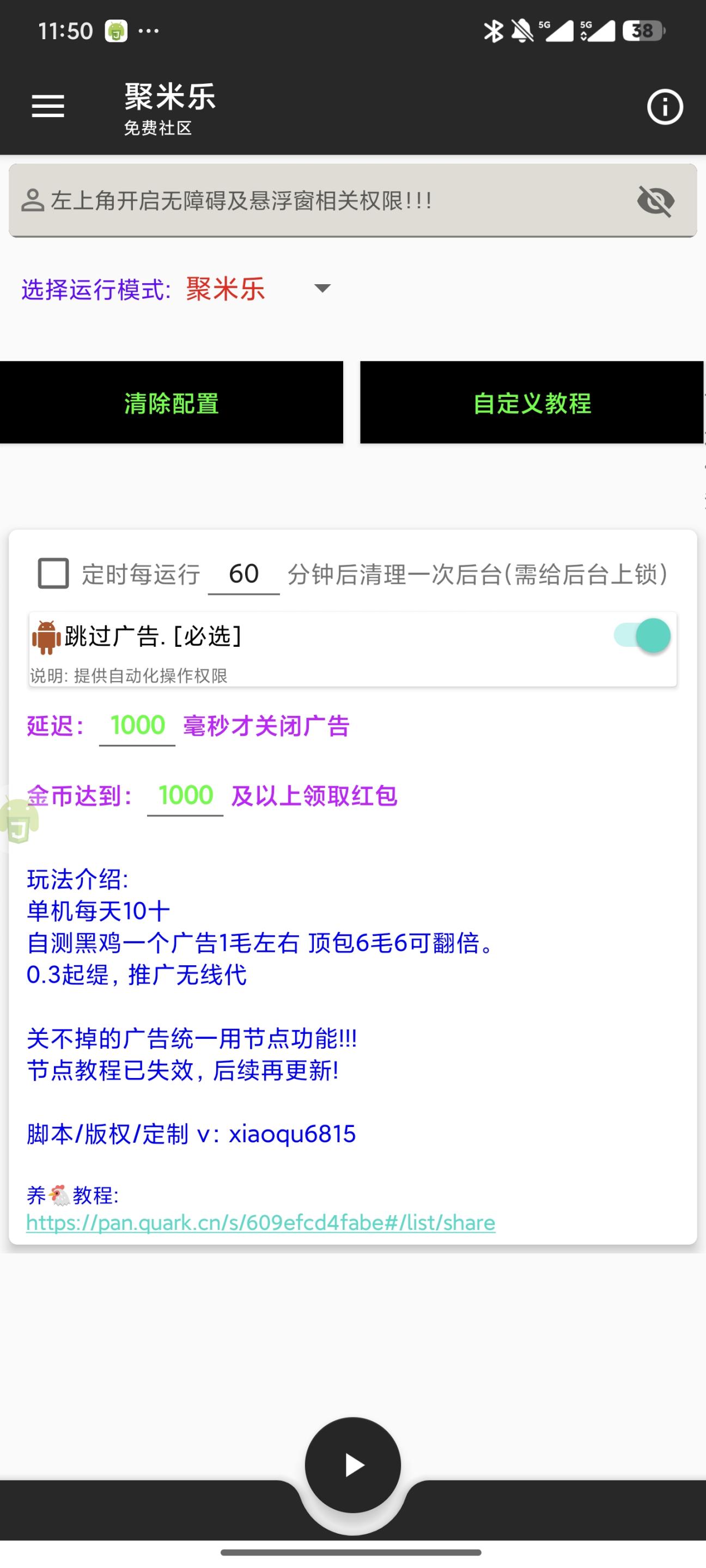Toggle visibility with the crossed-eye icon
This screenshot has width=706, height=1568.
pyautogui.click(x=655, y=201)
